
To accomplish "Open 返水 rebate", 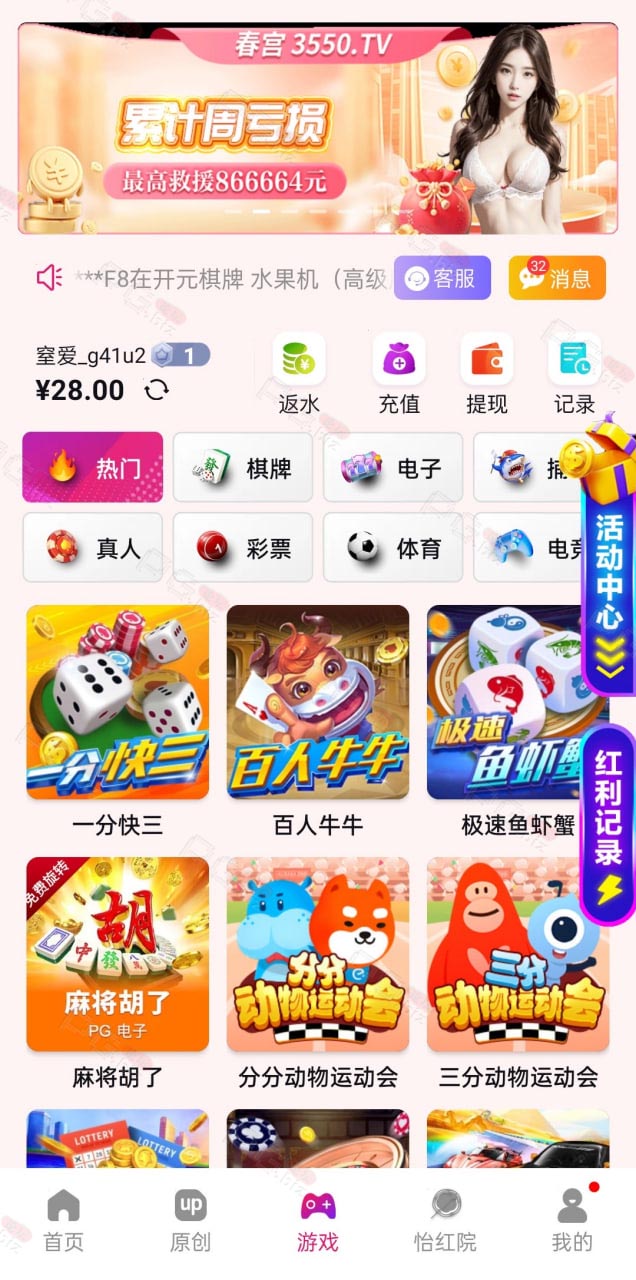I will coord(299,375).
